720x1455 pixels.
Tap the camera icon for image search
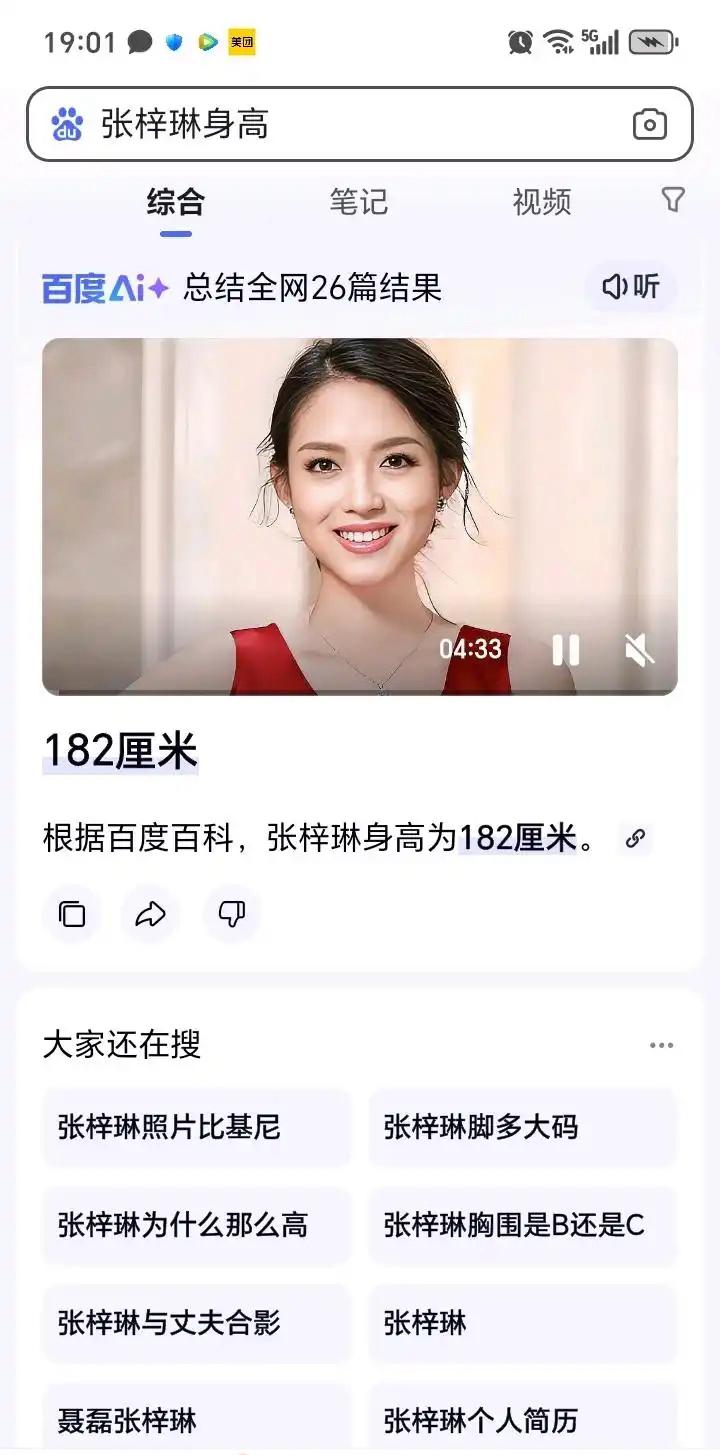[x=649, y=123]
